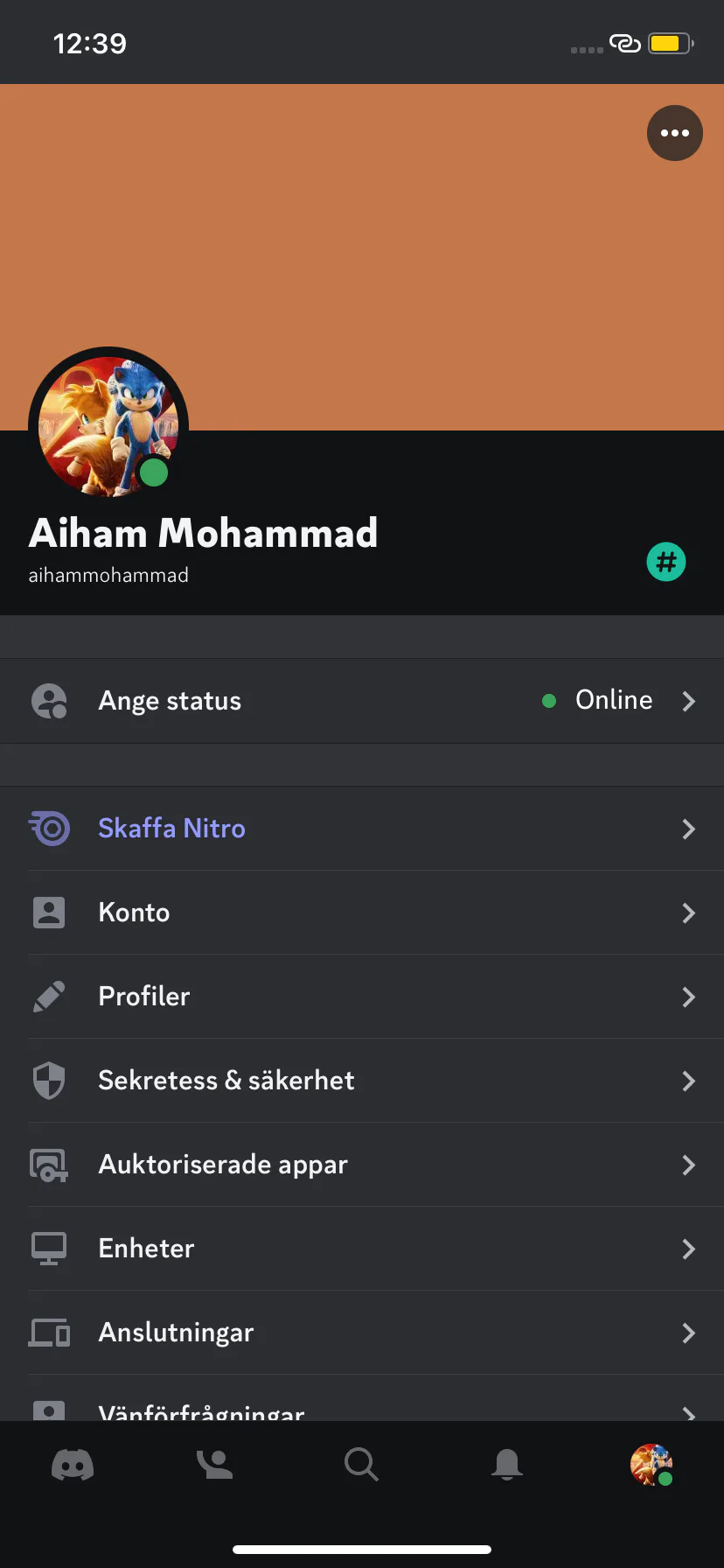The image size is (724, 1568).
Task: Select the profile avatar tab
Action: tap(651, 1464)
